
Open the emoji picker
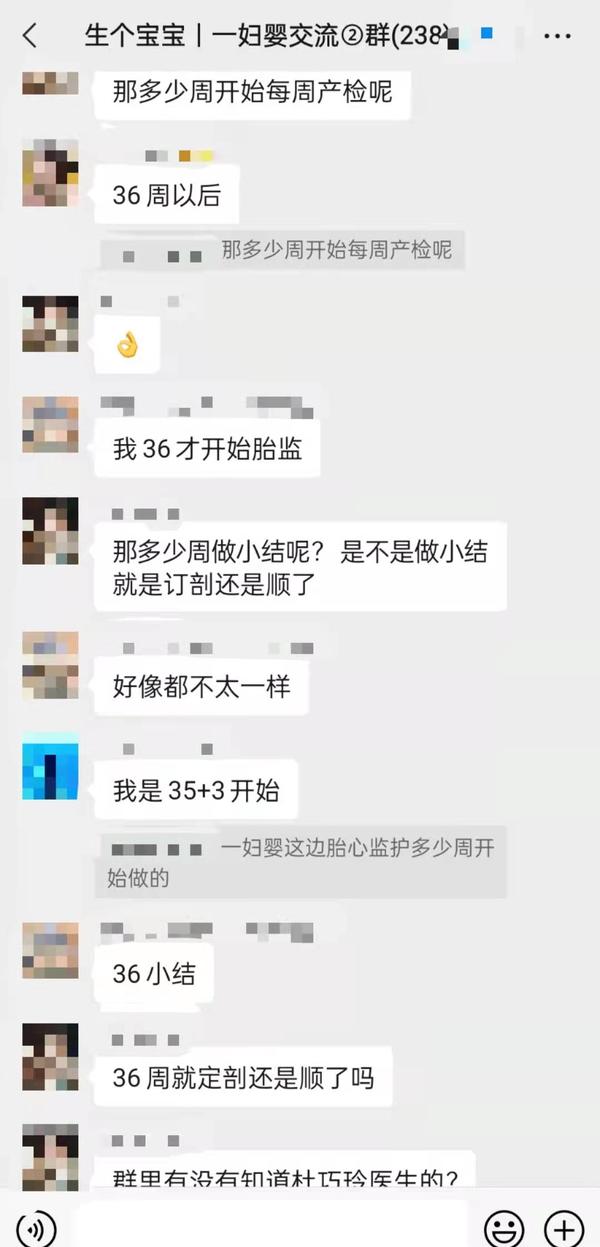[x=504, y=1226]
